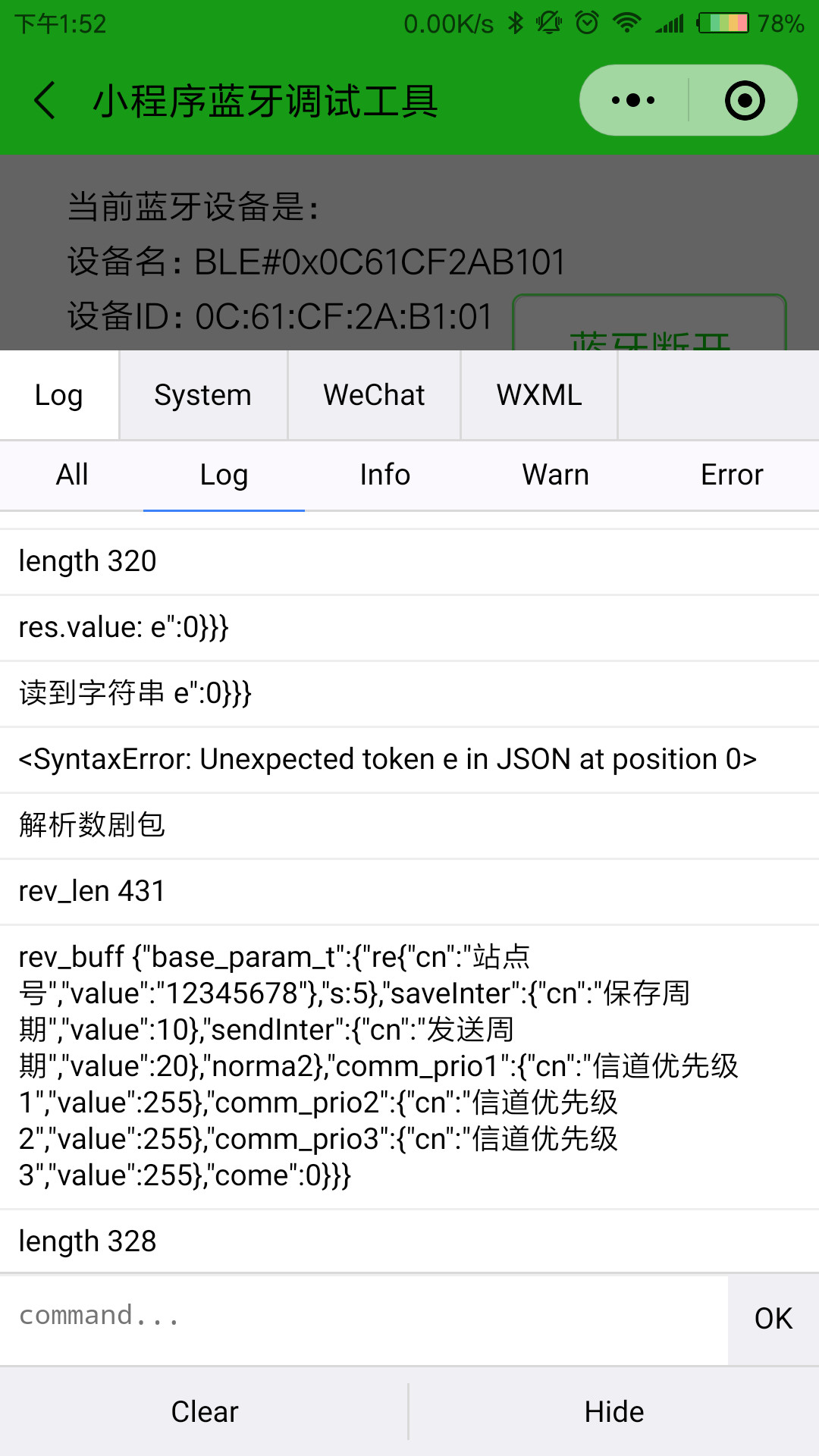This screenshot has height=1456, width=819.
Task: Switch to the WeChat tab
Action: [375, 395]
